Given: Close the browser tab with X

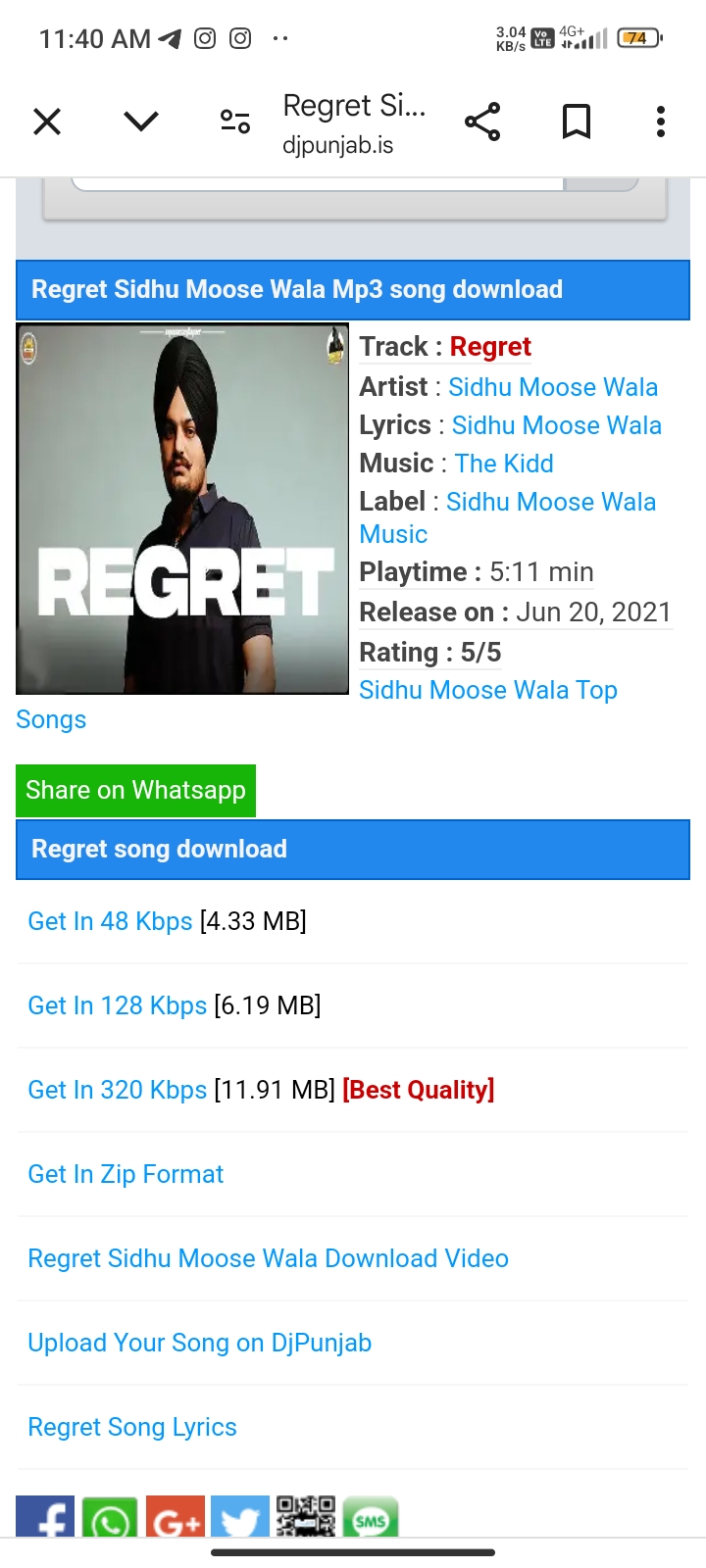Looking at the screenshot, I should pos(47,122).
